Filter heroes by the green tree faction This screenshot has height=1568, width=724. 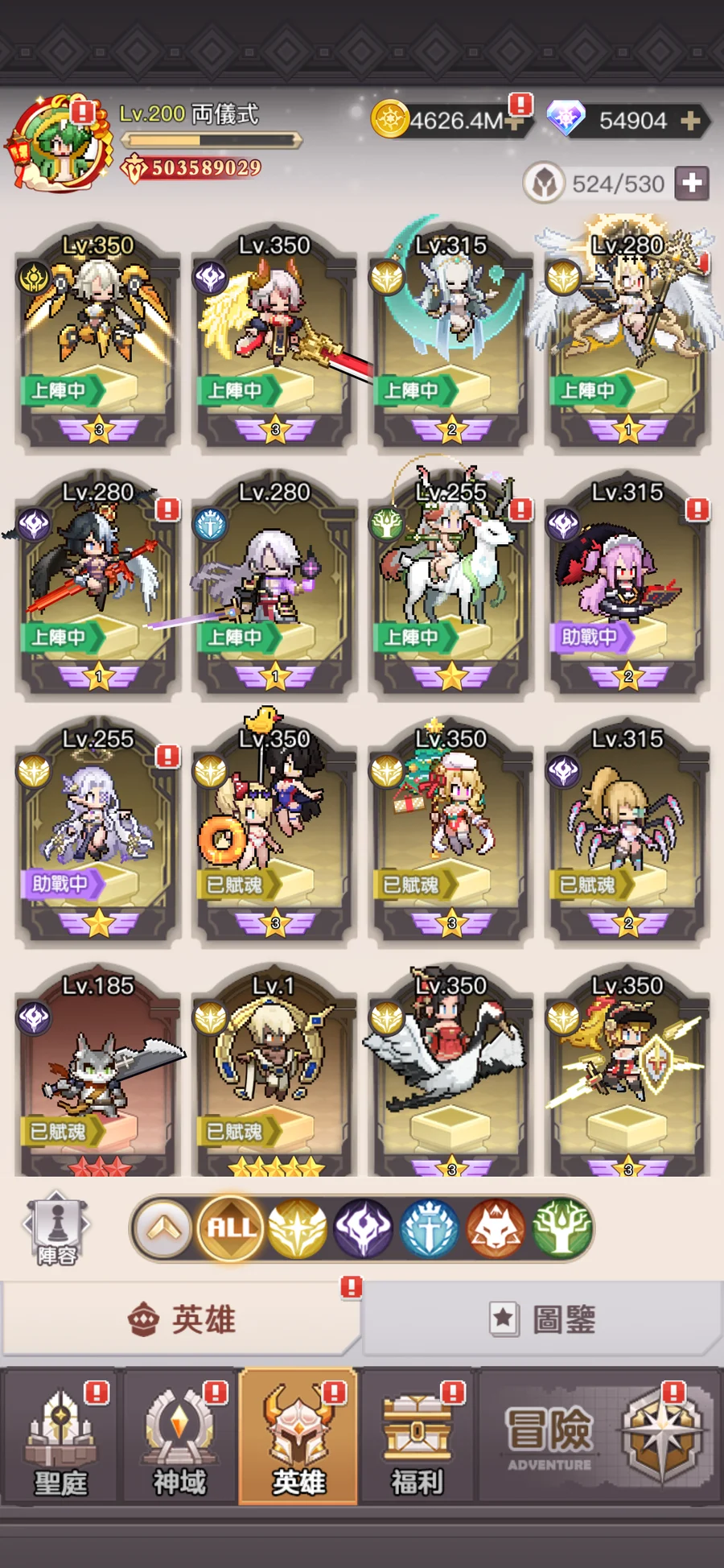[562, 1228]
